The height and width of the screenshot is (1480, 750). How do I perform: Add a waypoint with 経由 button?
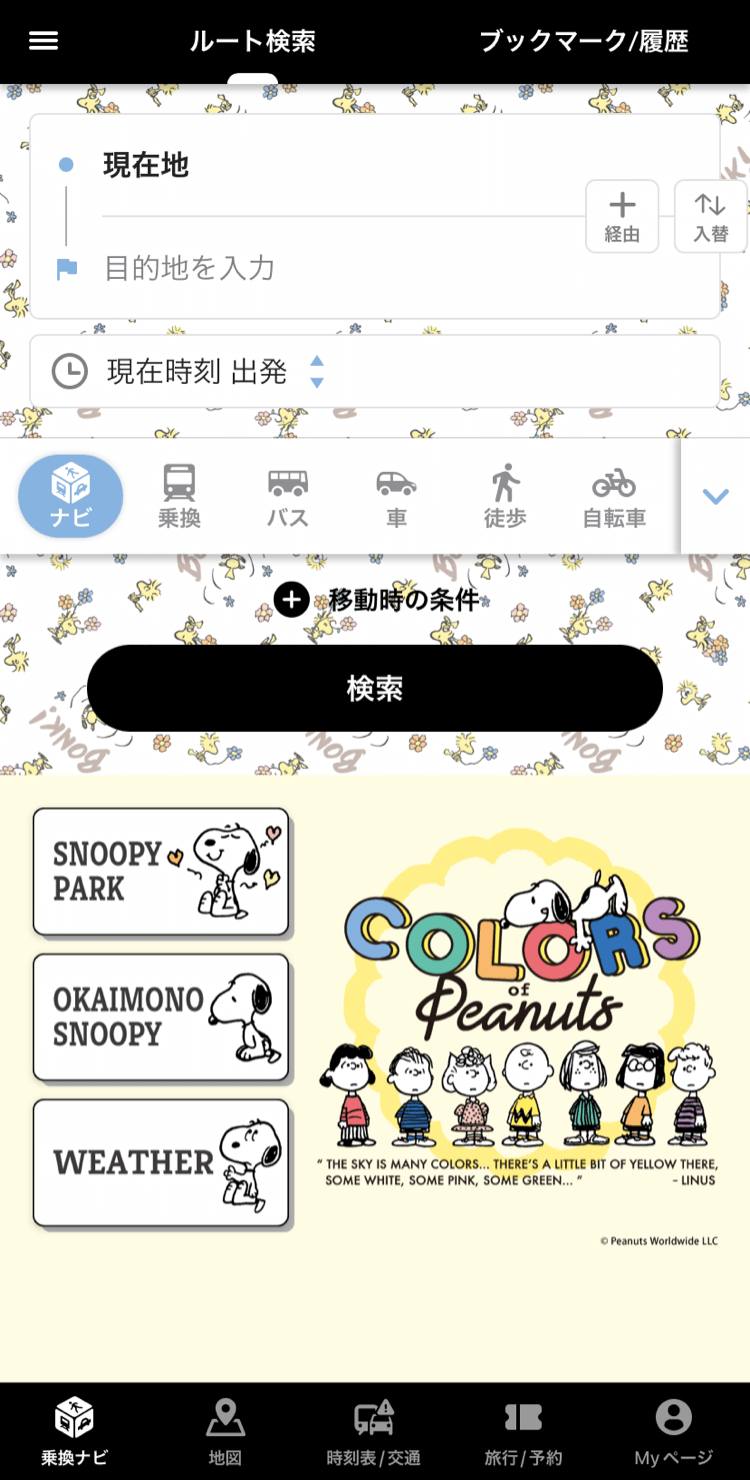pyautogui.click(x=622, y=216)
